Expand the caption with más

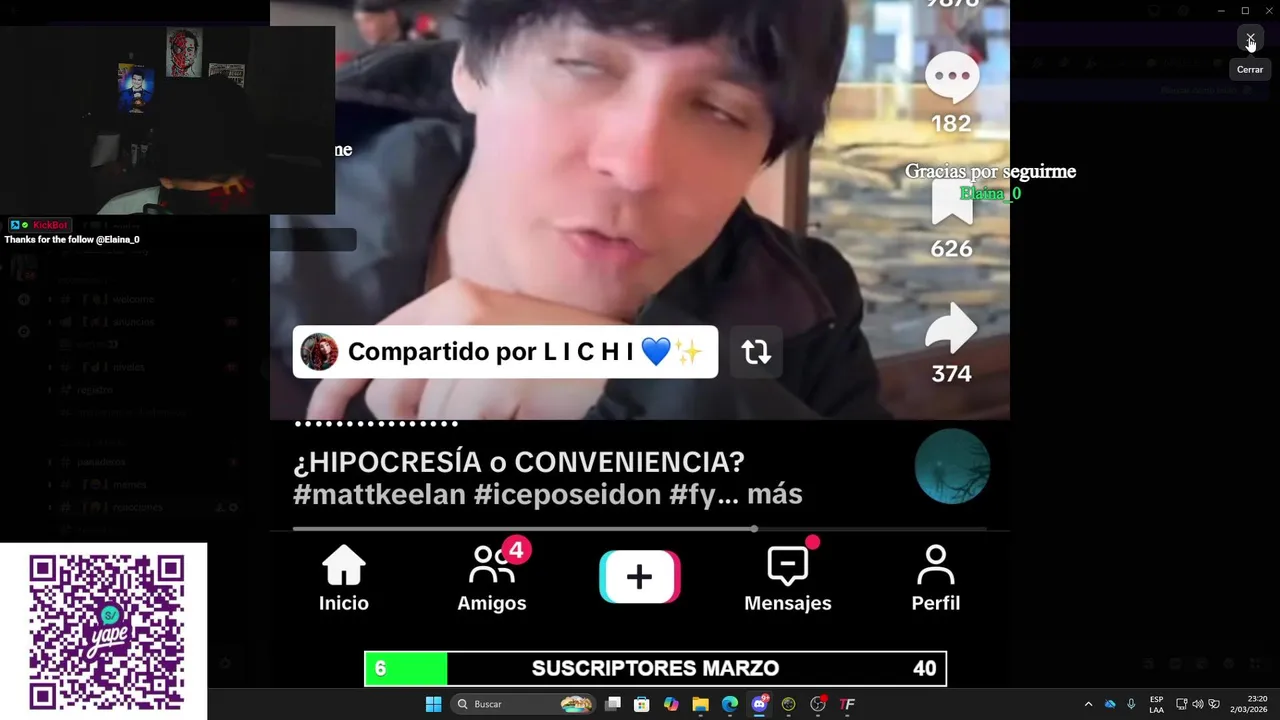coord(775,494)
